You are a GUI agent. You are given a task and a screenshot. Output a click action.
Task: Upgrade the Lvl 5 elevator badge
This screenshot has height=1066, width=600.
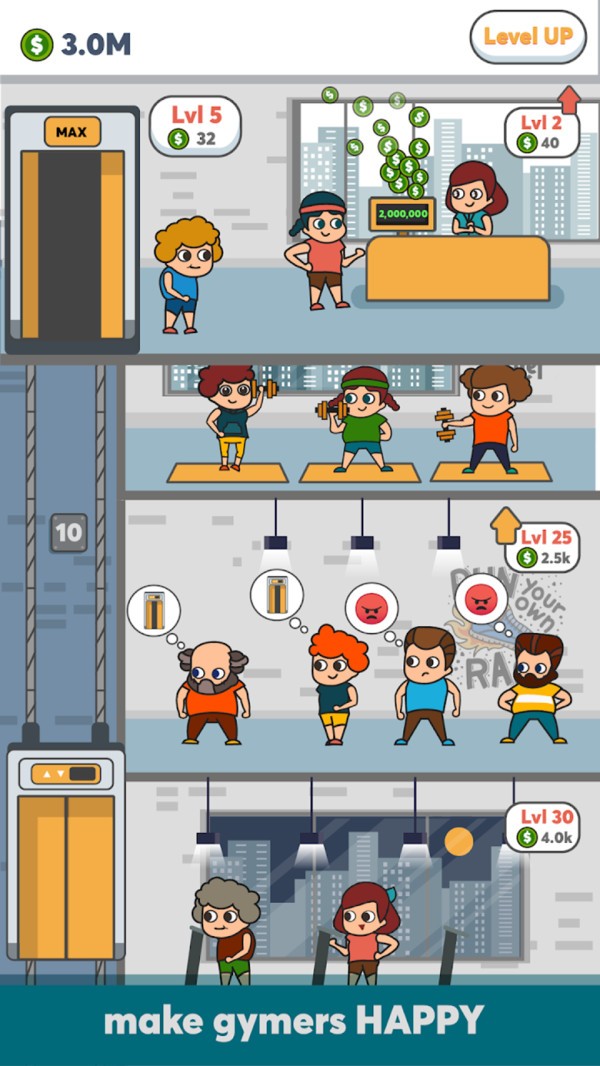195,126
